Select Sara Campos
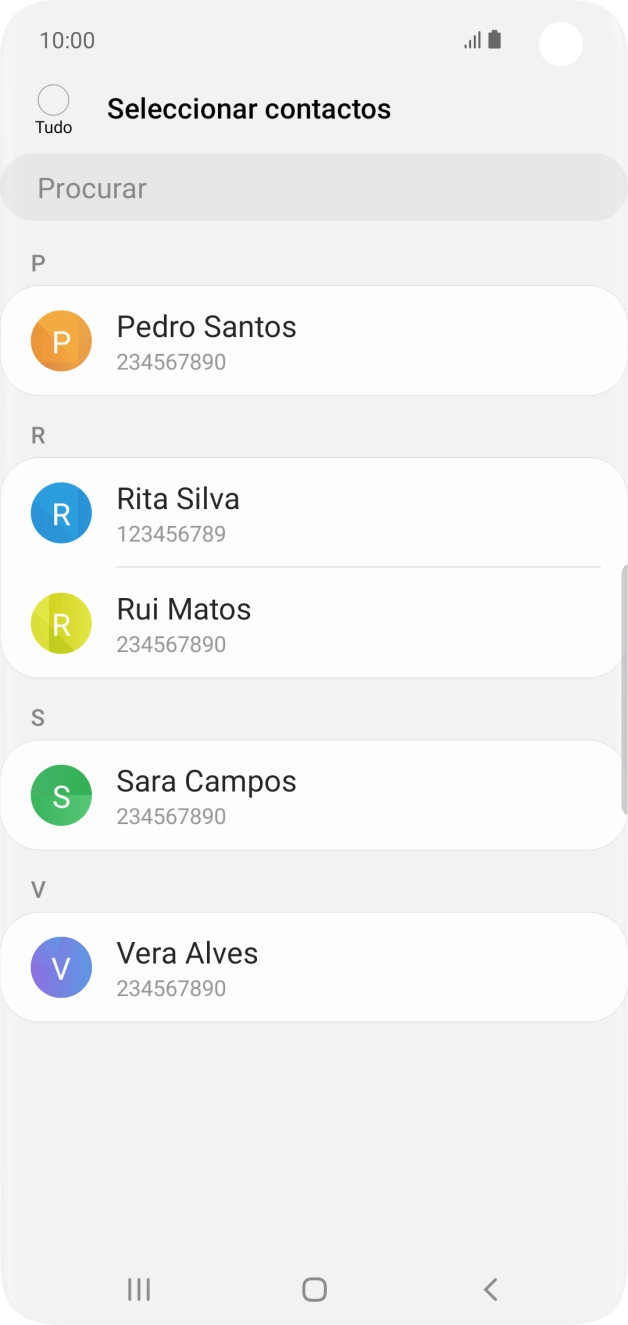 [x=313, y=795]
